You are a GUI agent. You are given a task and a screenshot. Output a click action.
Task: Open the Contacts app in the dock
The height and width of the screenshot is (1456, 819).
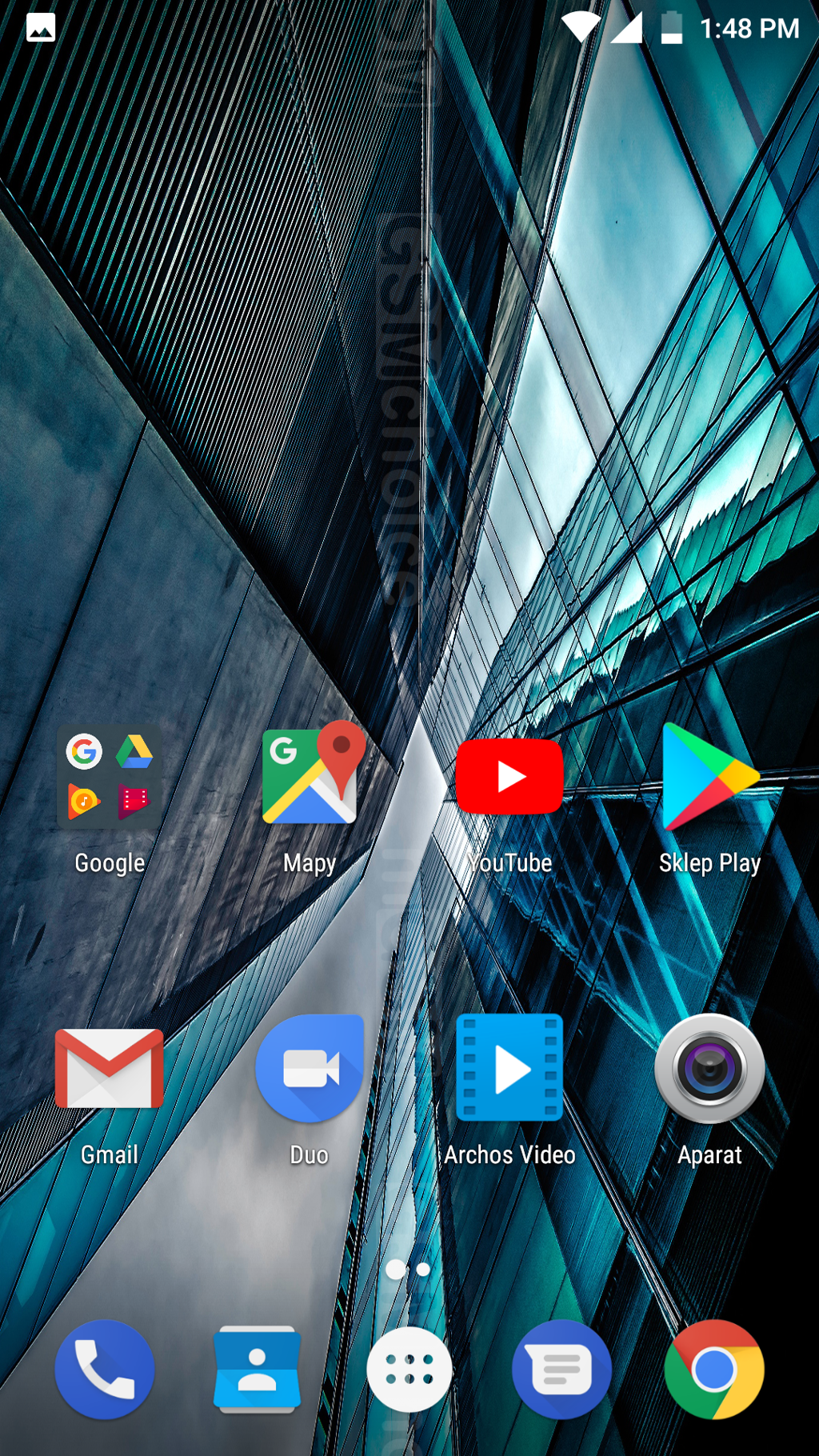click(257, 1370)
